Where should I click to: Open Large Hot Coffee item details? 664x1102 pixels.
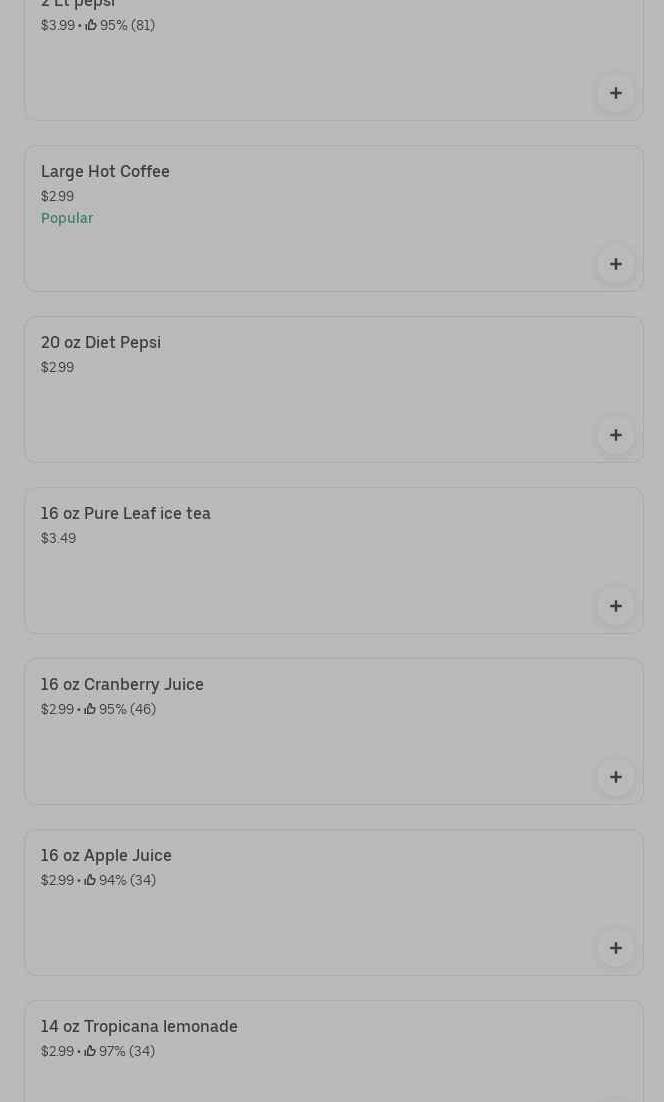334,219
